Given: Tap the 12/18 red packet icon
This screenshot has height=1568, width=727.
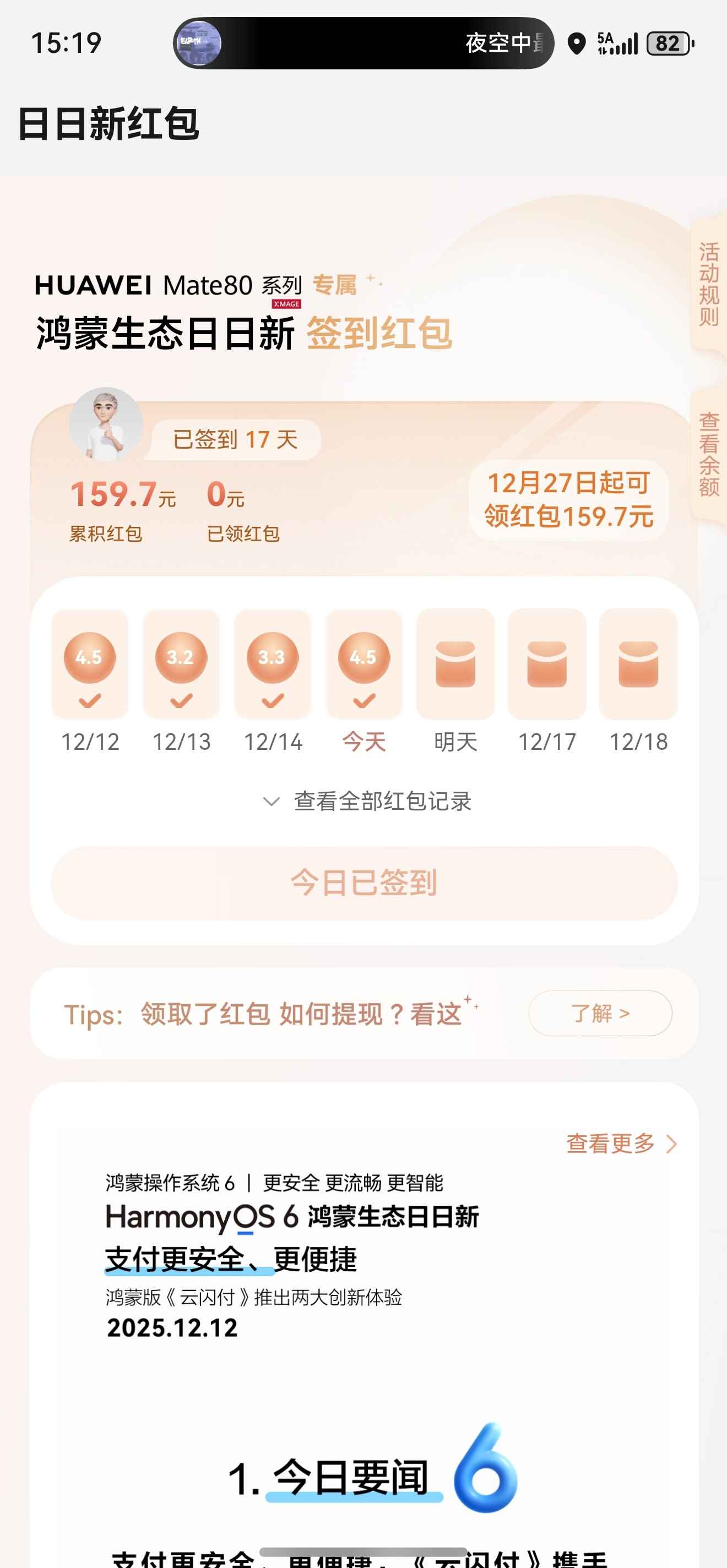Looking at the screenshot, I should 638,665.
